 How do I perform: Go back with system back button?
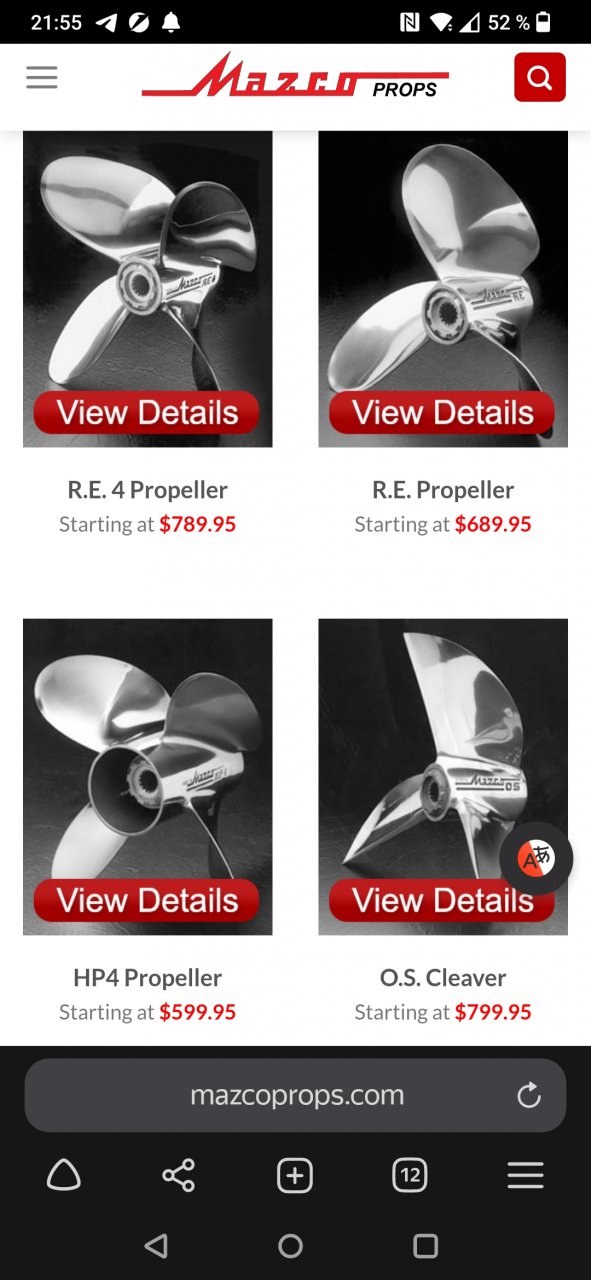pos(155,1245)
